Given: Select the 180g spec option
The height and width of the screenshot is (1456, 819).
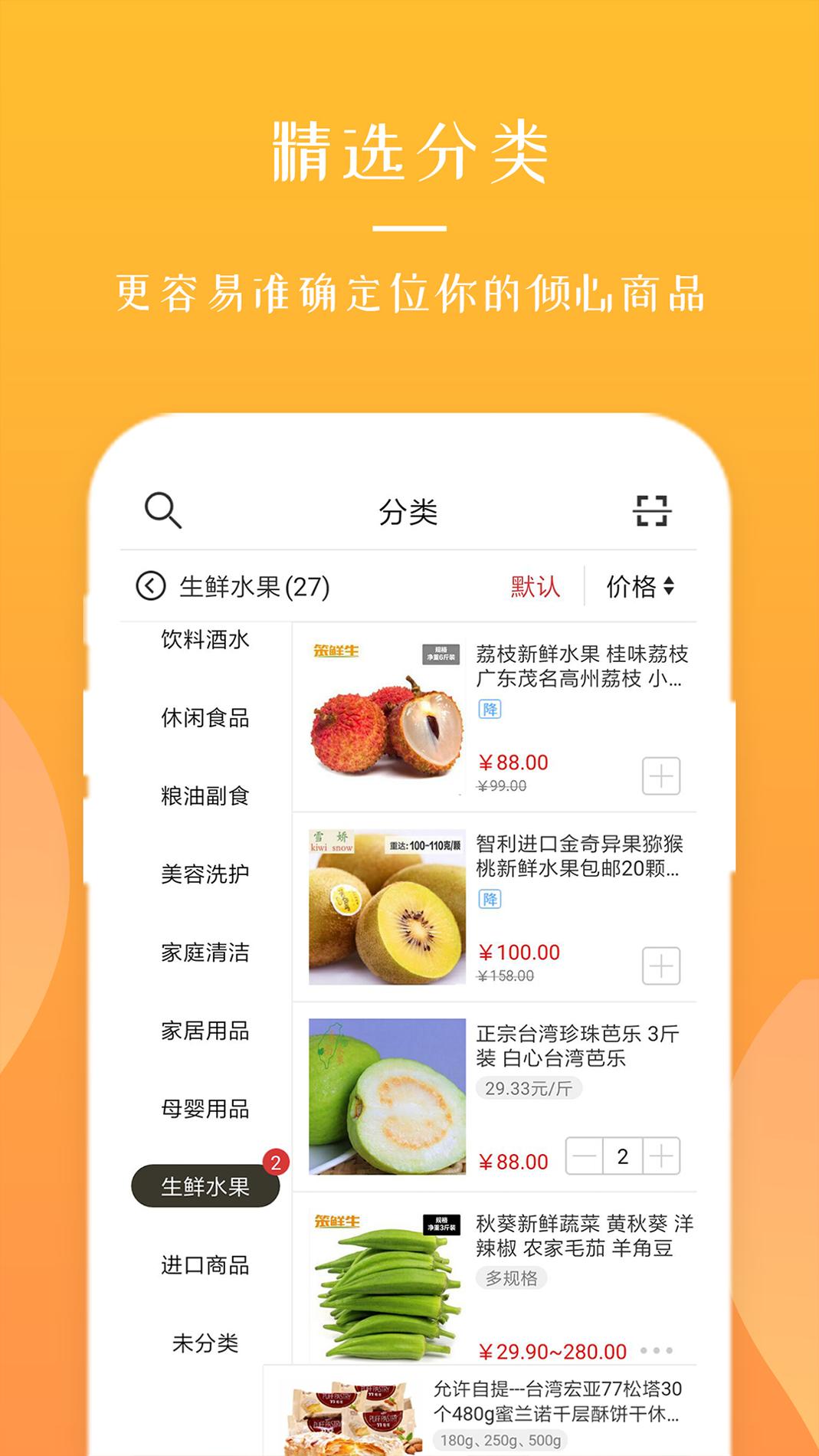Looking at the screenshot, I should 456,1438.
